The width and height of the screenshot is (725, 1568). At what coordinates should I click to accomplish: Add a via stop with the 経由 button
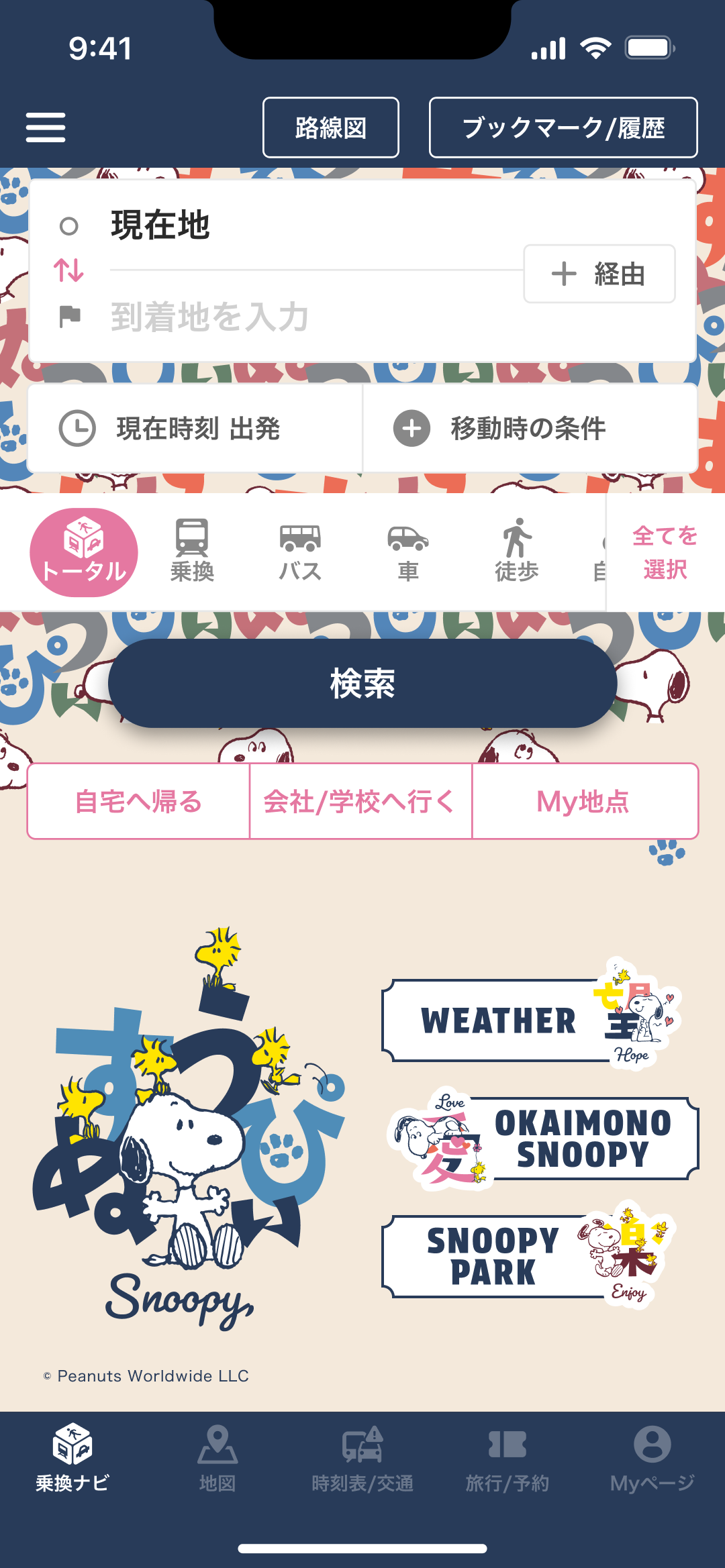(x=599, y=274)
